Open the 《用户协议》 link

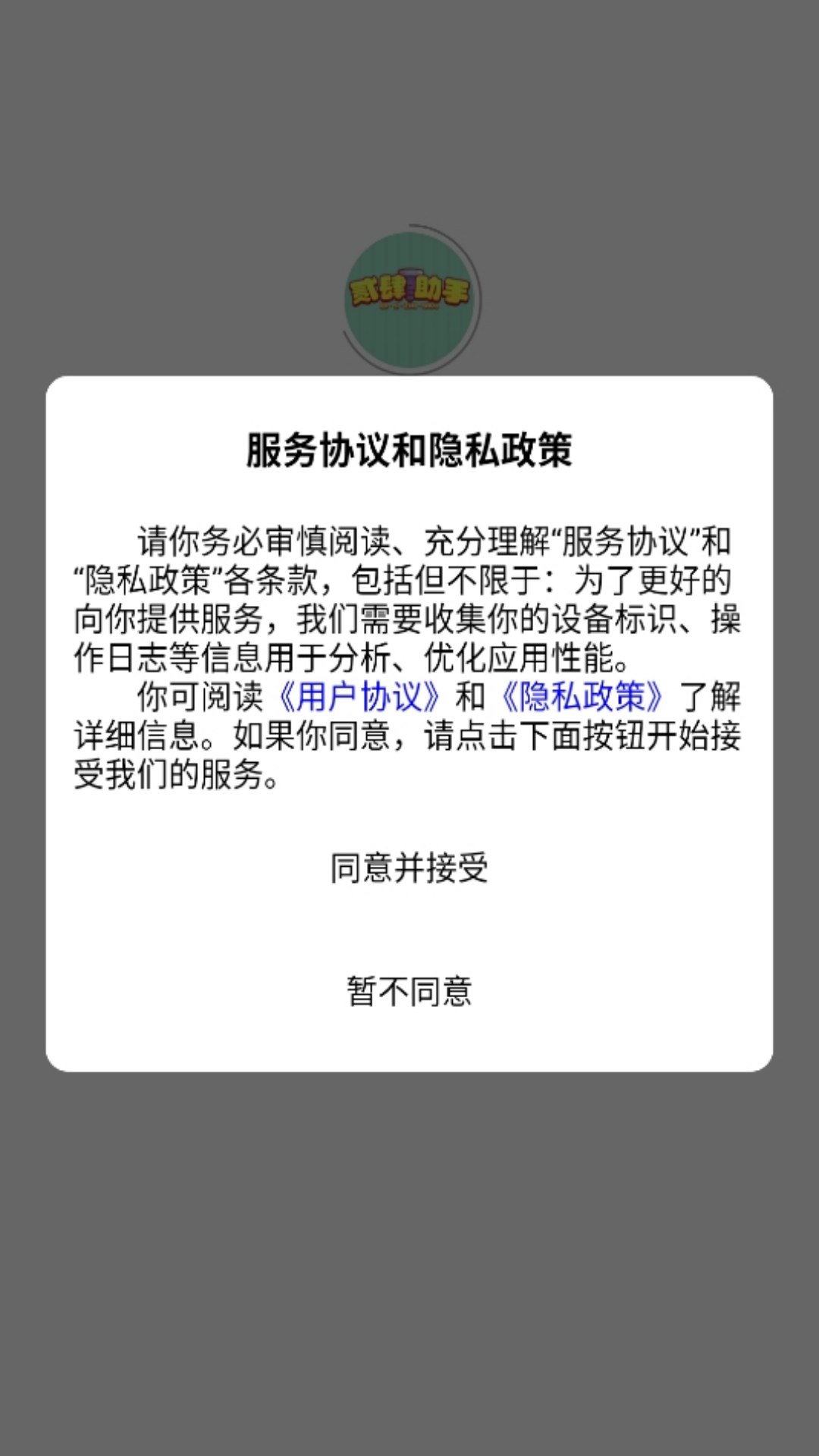(x=358, y=696)
